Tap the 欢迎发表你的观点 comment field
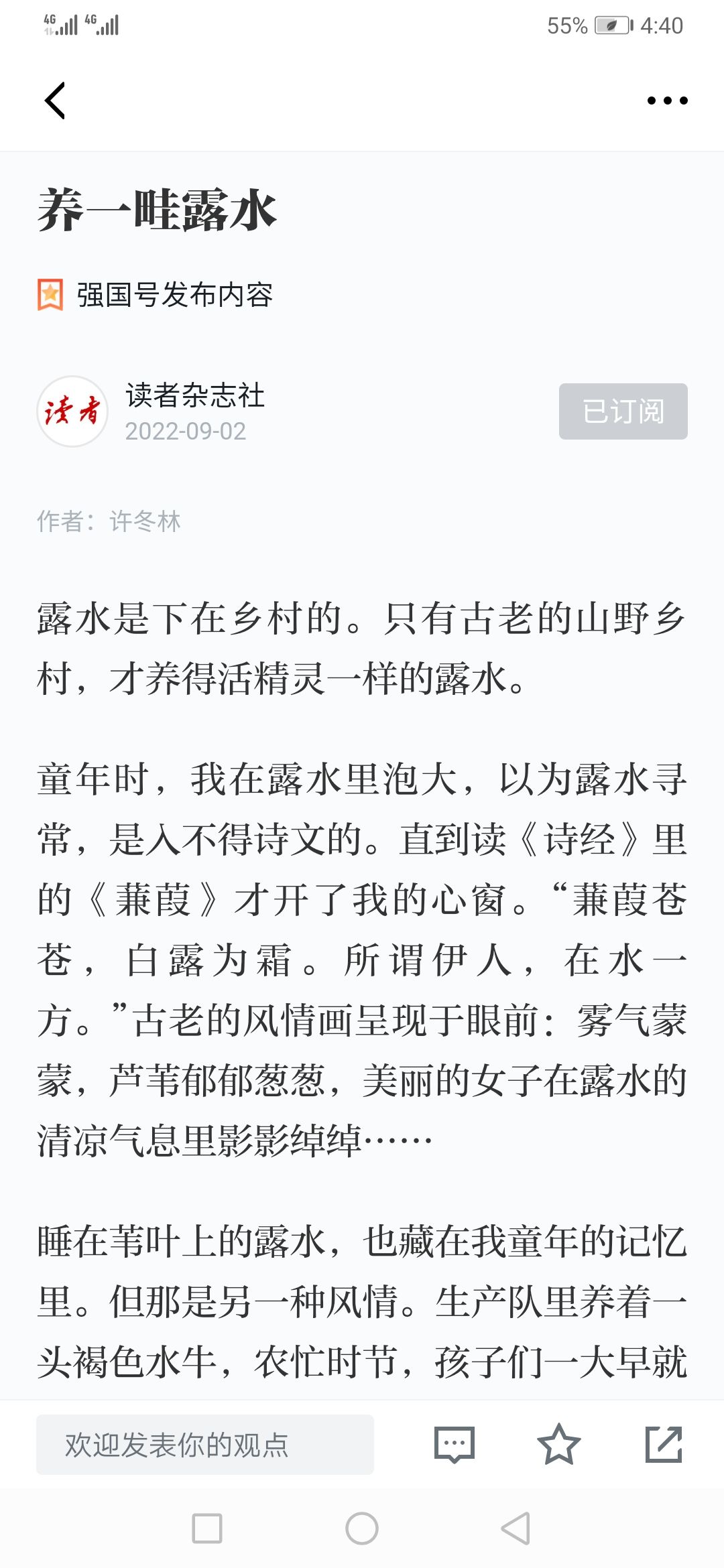 [x=205, y=1444]
